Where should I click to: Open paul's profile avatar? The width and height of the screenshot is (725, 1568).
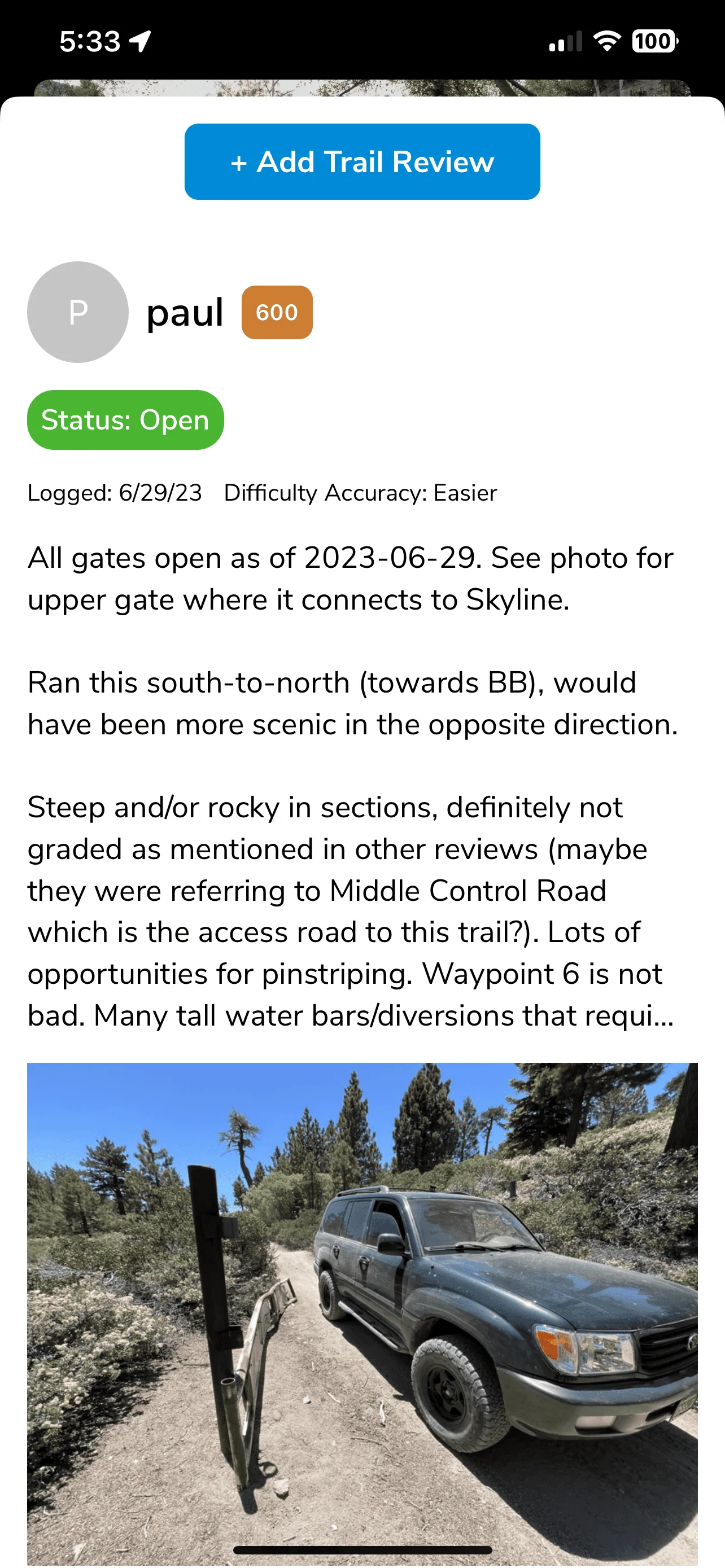point(78,312)
